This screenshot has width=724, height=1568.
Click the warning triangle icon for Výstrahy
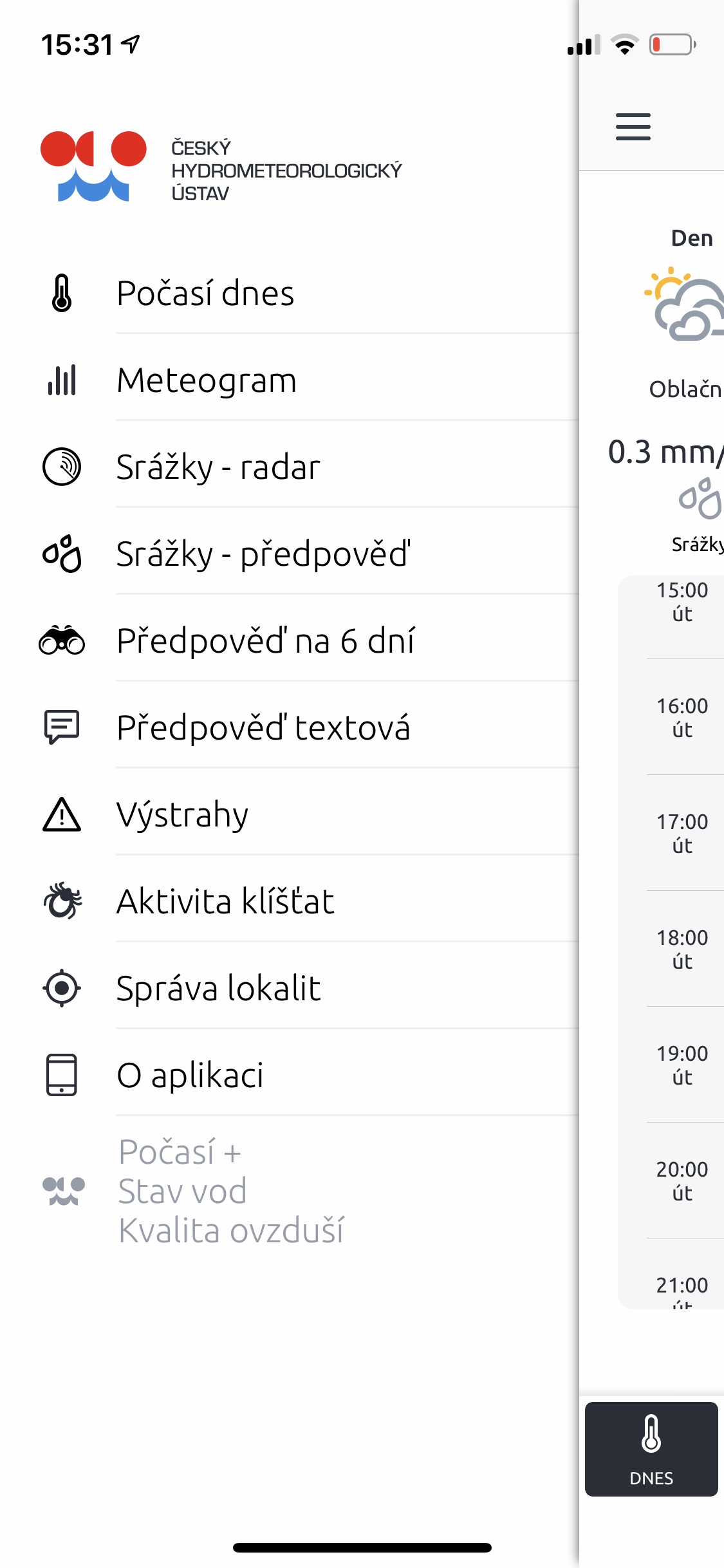coord(61,815)
